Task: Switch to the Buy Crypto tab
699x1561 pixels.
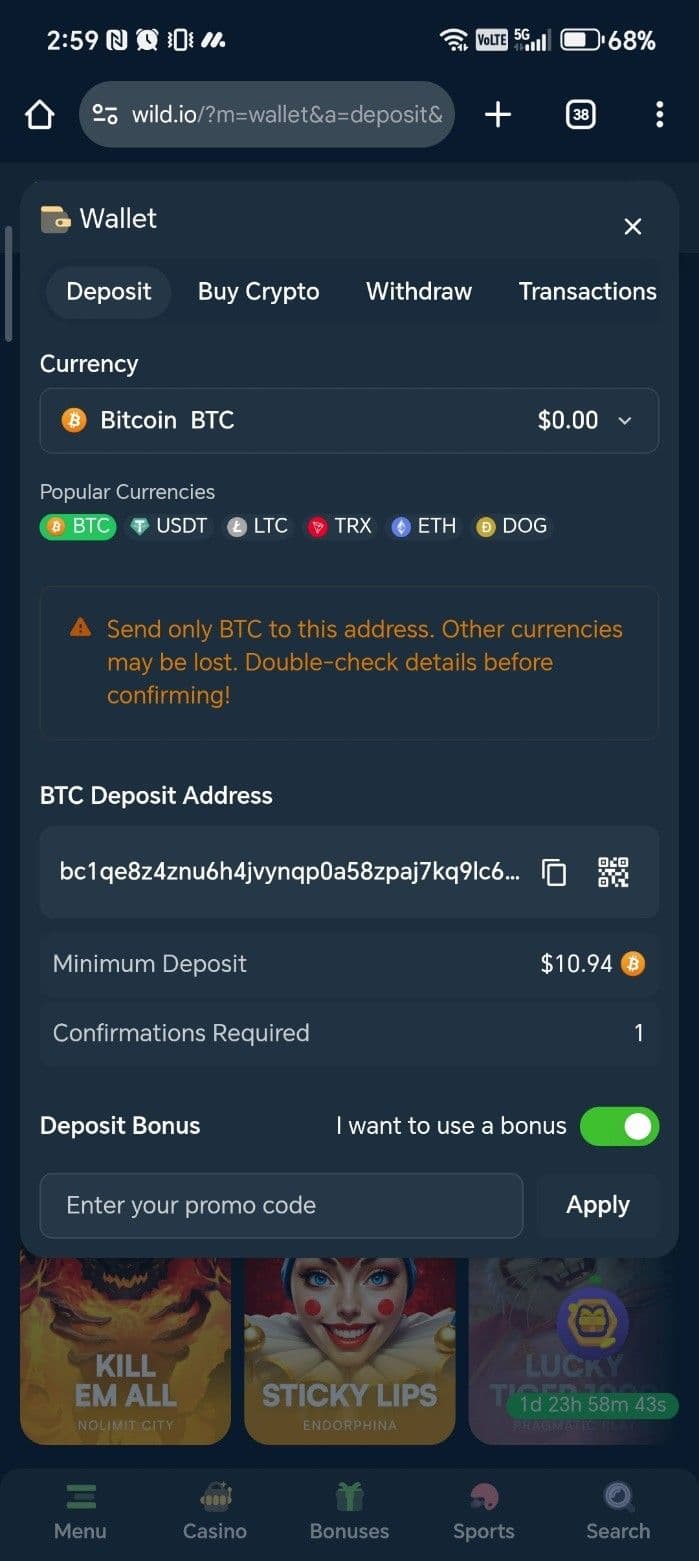Action: point(258,292)
